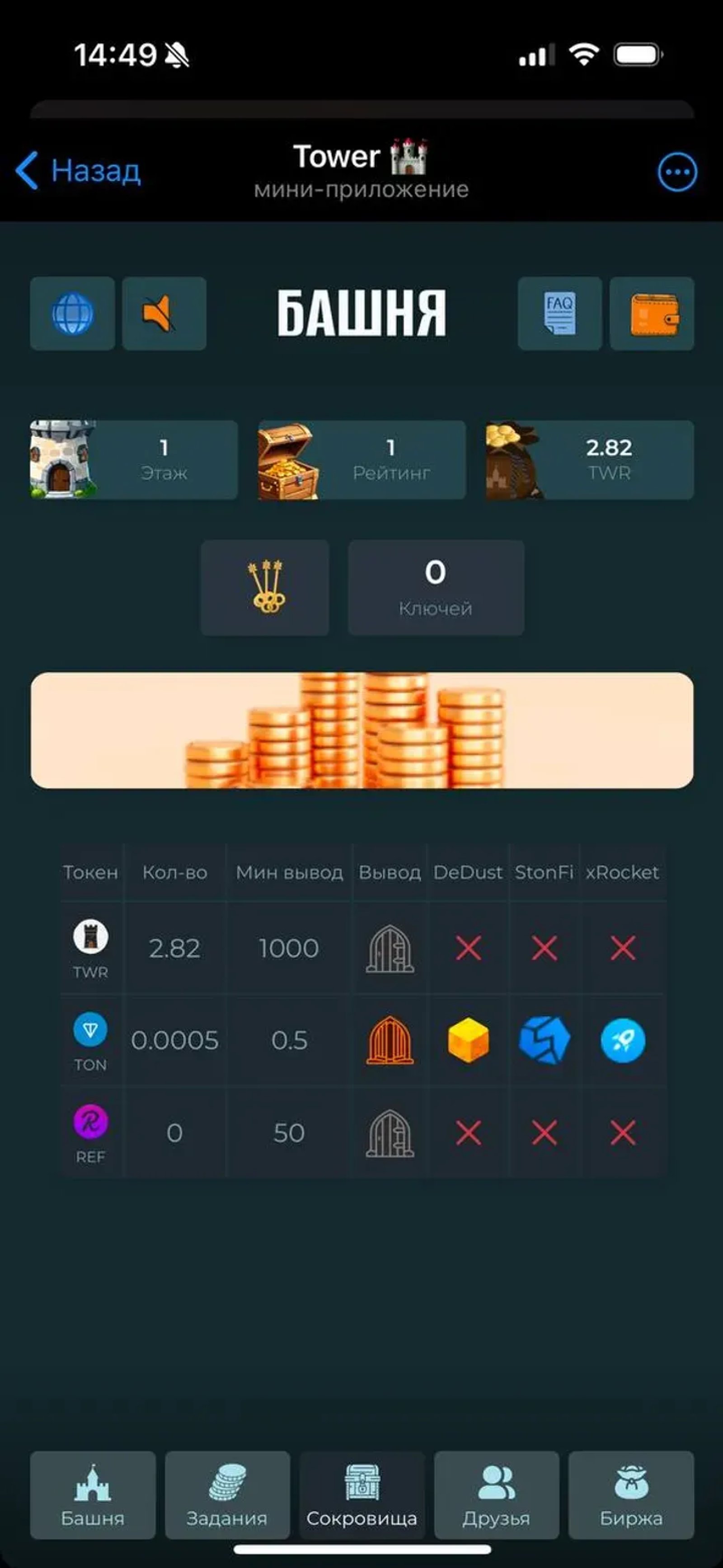Screen dimensions: 723x1568
Task: Tap the golden keys button
Action: (265, 587)
